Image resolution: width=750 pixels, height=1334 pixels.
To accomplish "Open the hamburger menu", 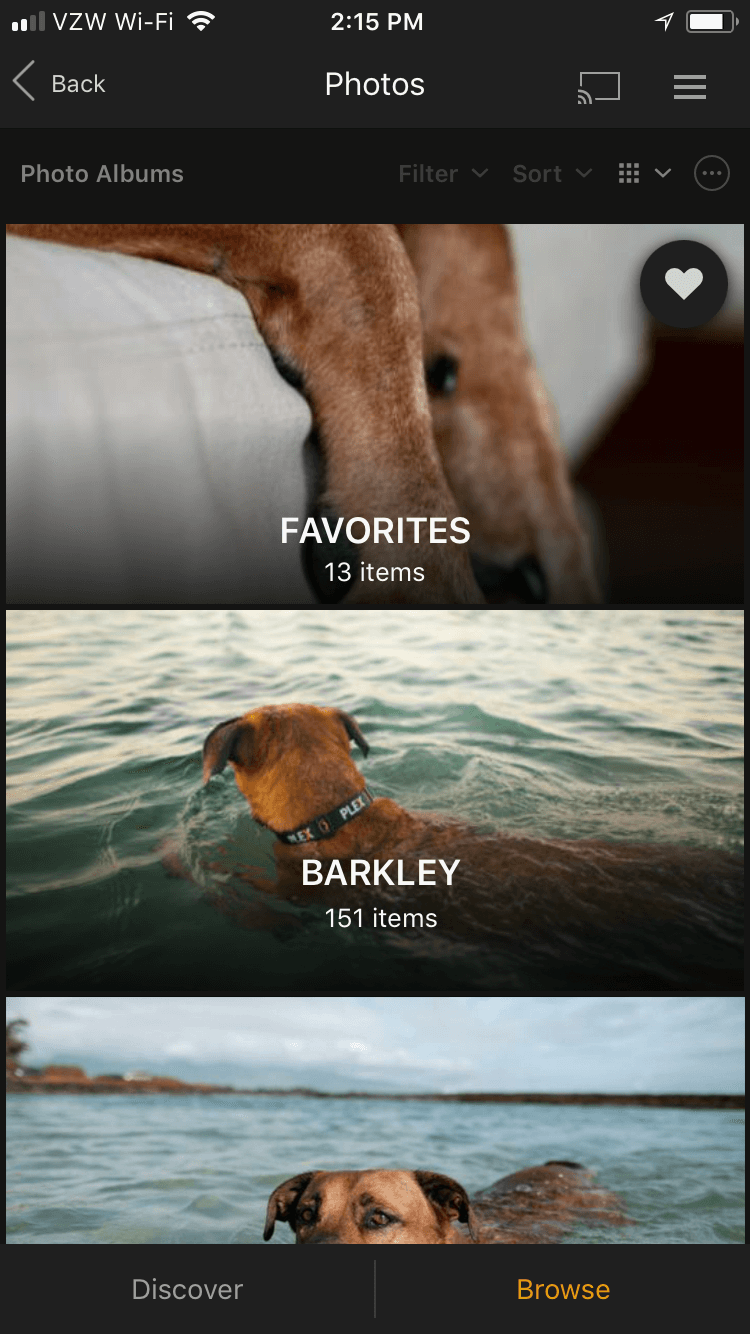I will (690, 87).
